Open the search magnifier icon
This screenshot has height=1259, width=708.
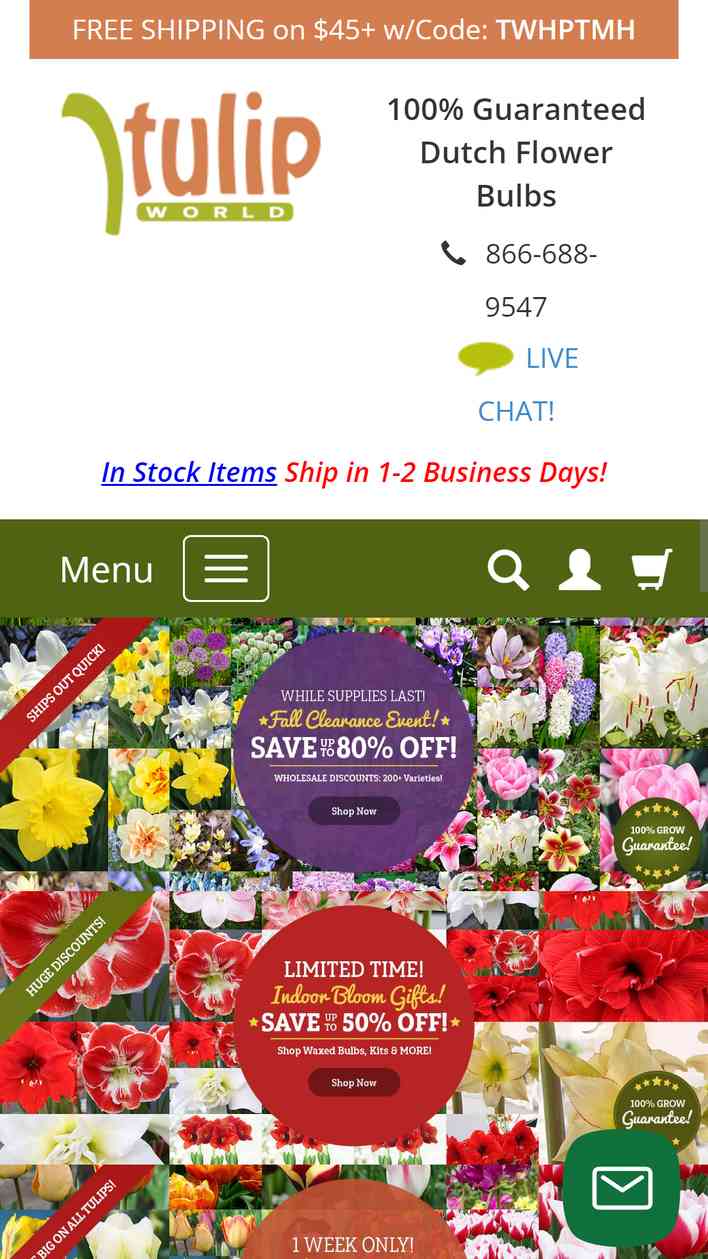tap(508, 570)
